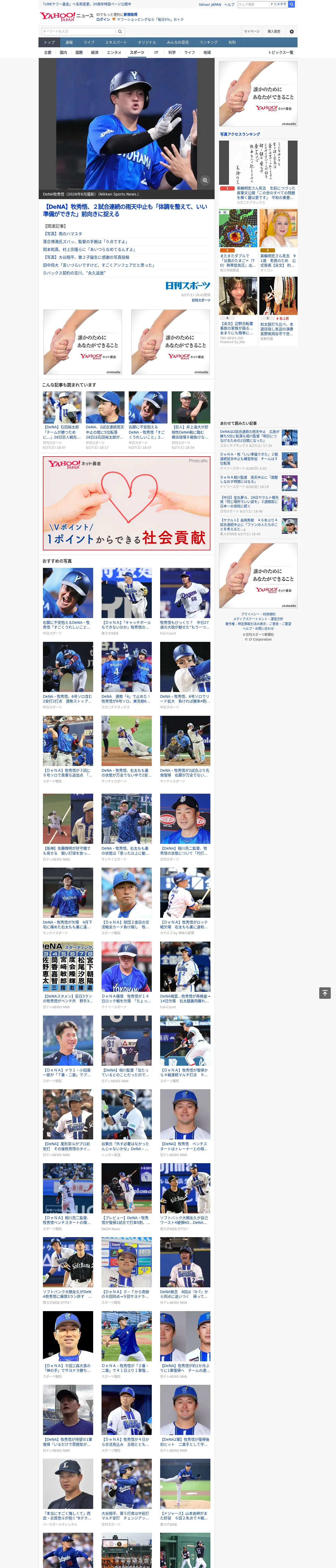
Task: Tap the back-to-top arrow button
Action: click(x=325, y=993)
